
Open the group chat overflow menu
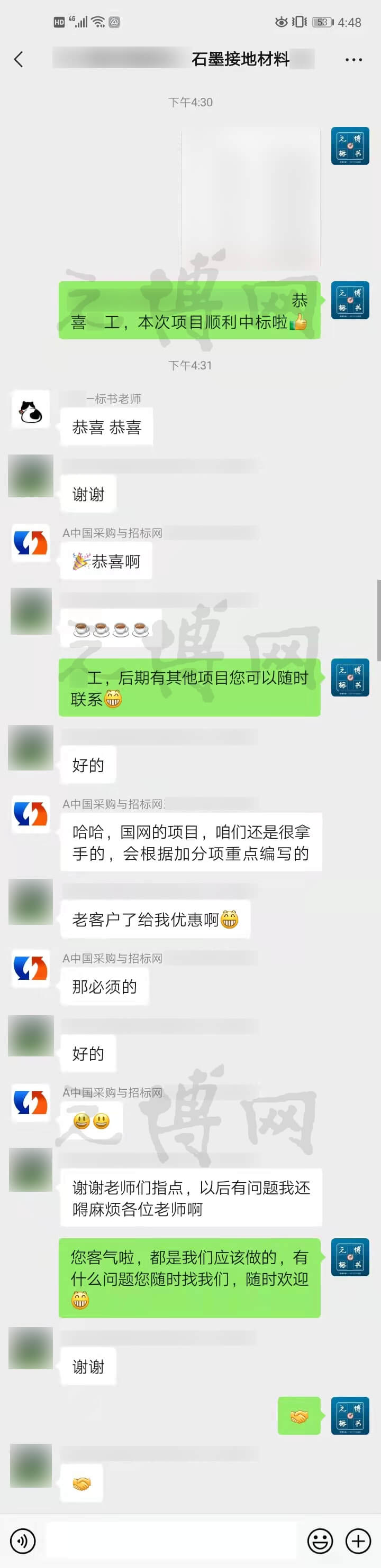(353, 60)
